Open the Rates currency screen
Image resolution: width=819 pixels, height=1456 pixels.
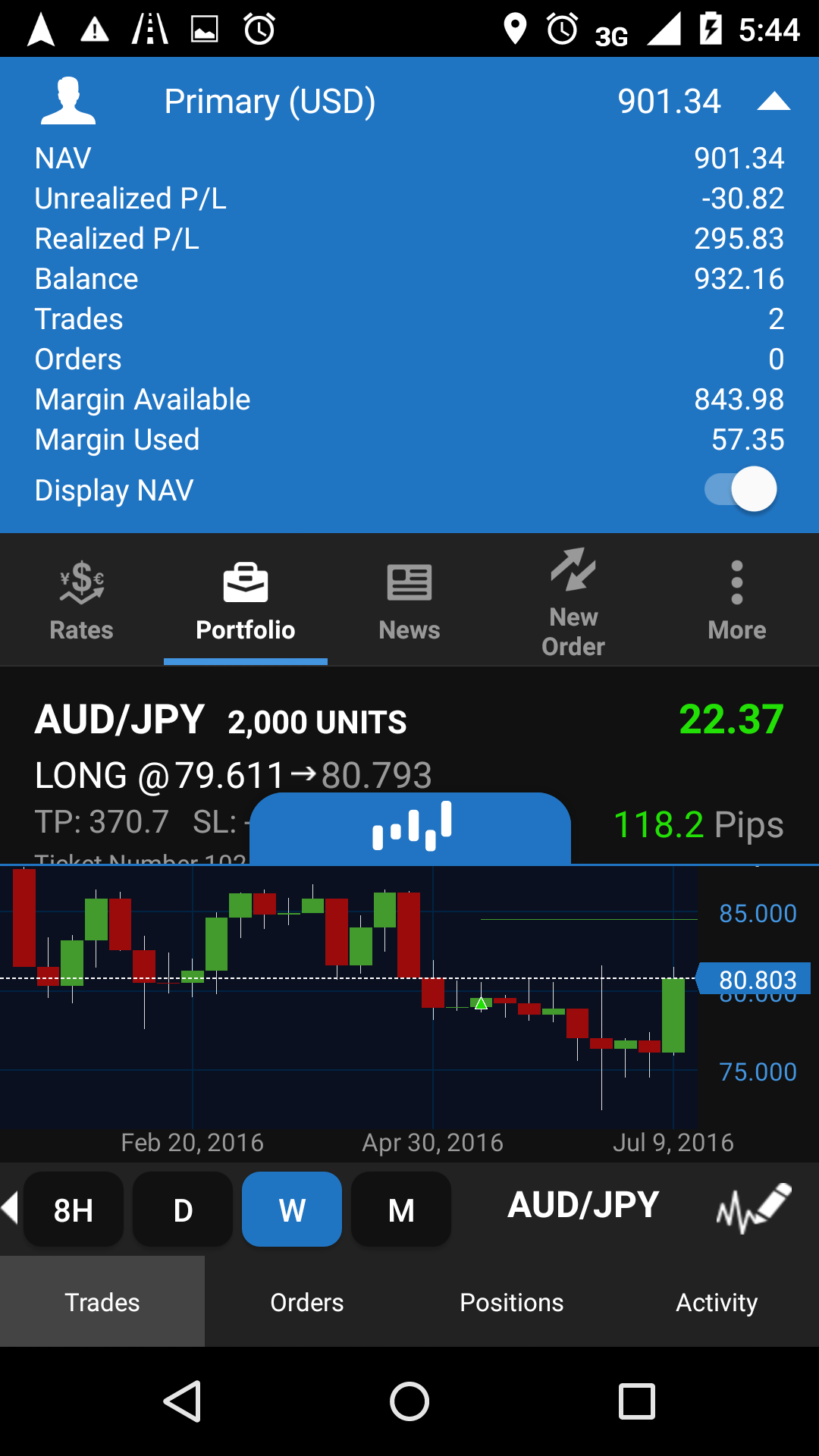[80, 599]
